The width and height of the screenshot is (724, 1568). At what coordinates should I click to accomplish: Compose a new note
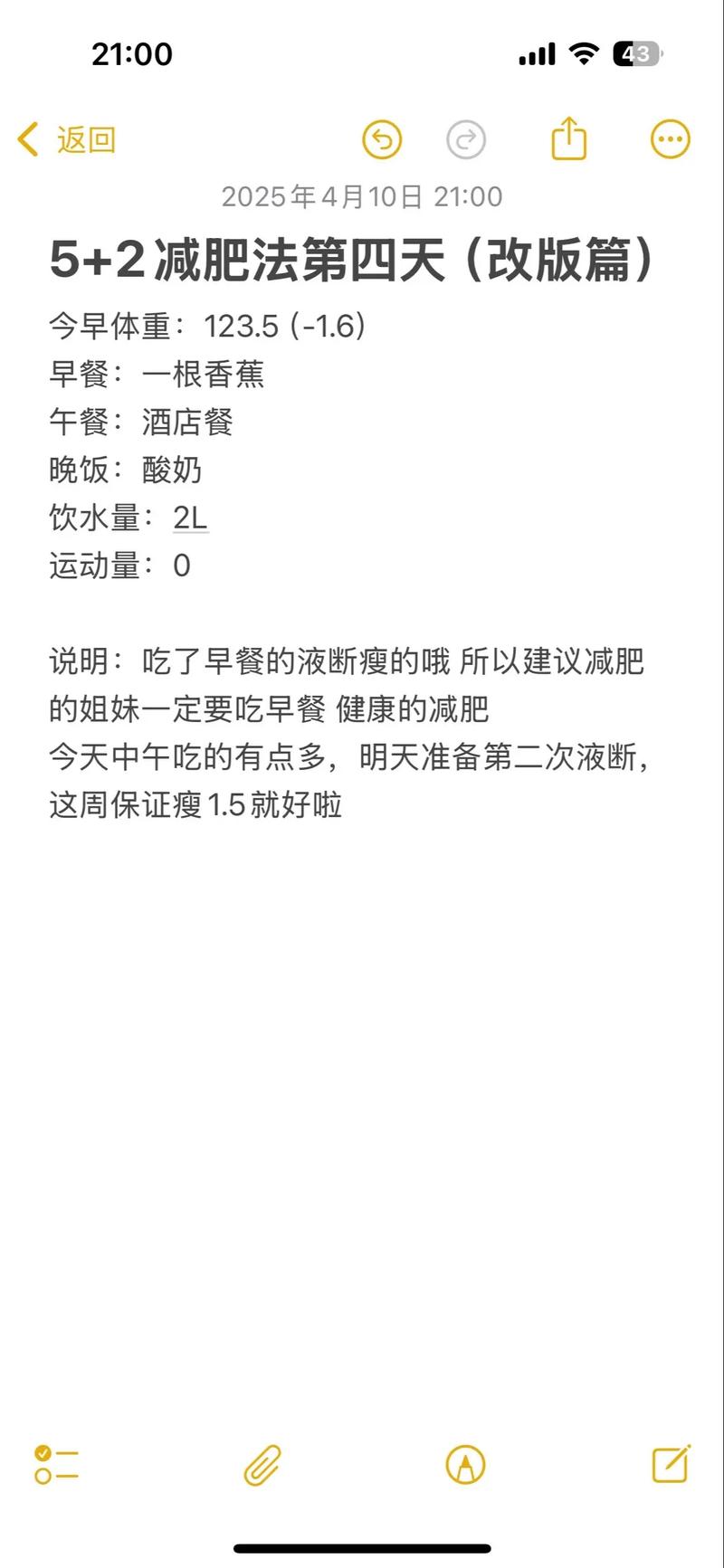[672, 1463]
